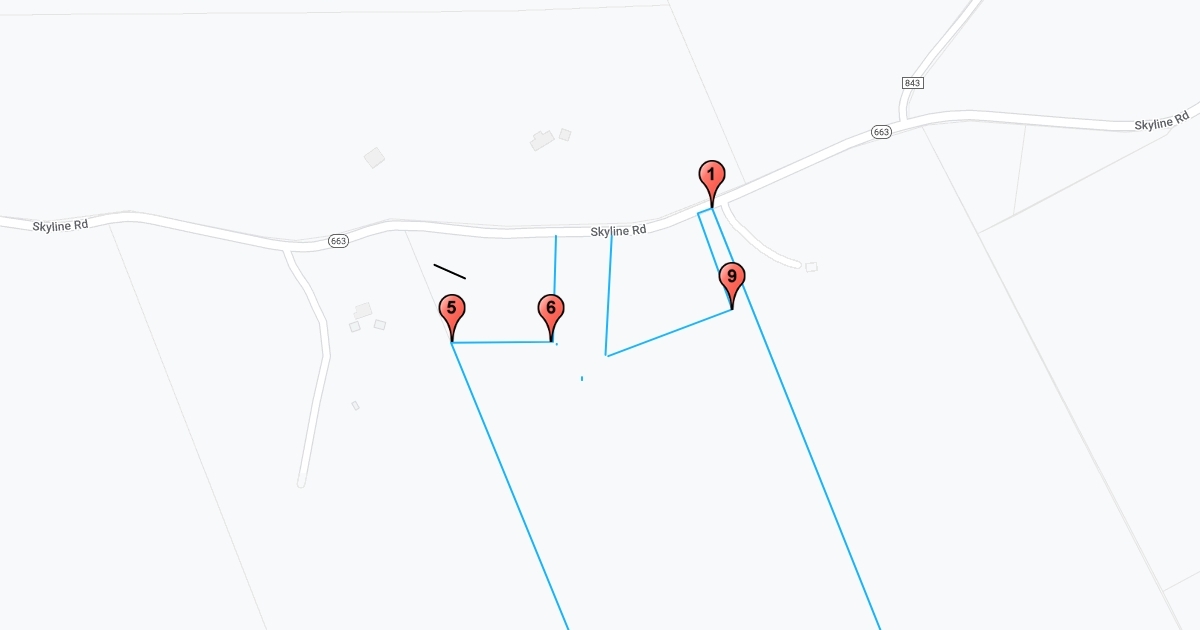Image resolution: width=1200 pixels, height=630 pixels.
Task: Open marker 6 on the map
Action: (x=551, y=310)
